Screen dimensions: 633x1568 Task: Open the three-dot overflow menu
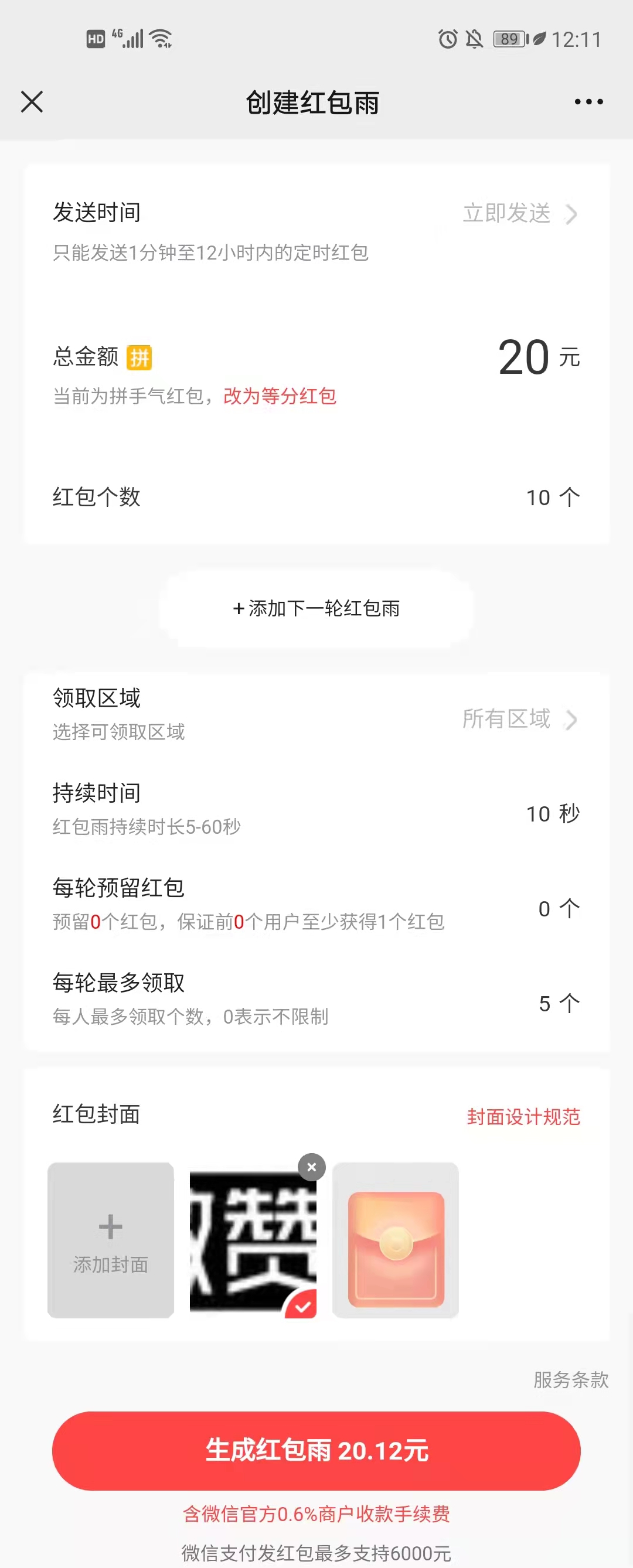tap(588, 101)
